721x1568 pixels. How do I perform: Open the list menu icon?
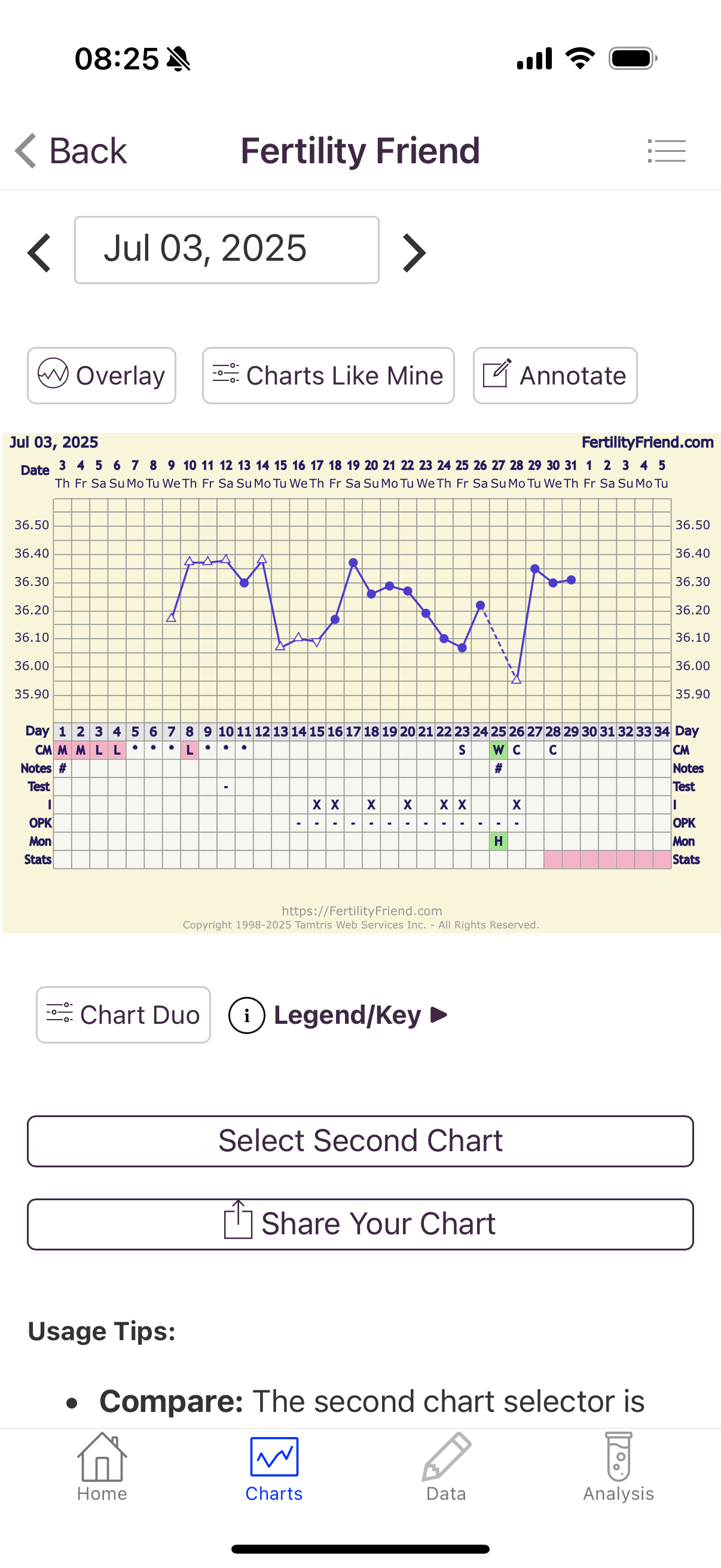point(666,150)
